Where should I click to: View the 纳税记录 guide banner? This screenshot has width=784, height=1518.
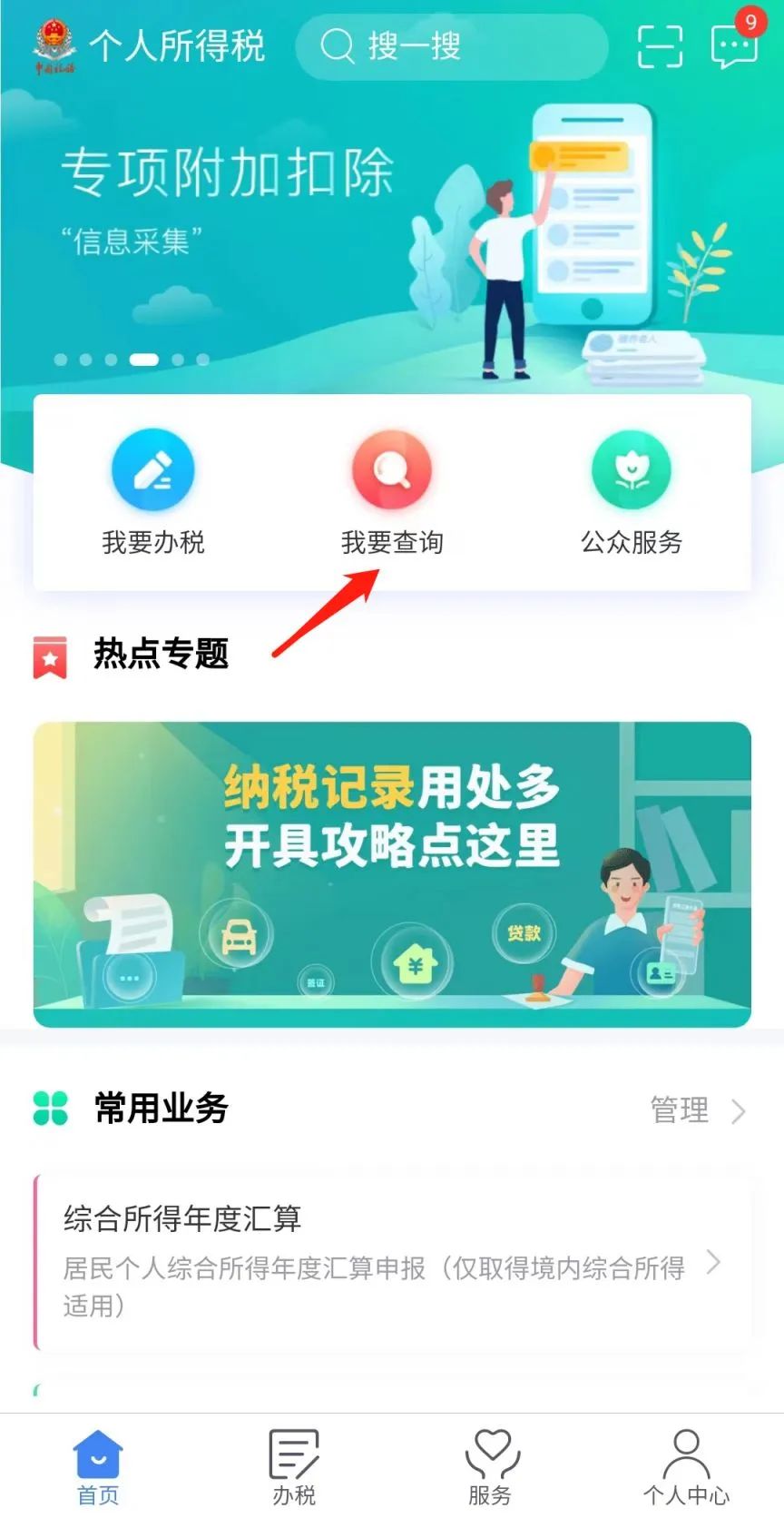(x=392, y=873)
